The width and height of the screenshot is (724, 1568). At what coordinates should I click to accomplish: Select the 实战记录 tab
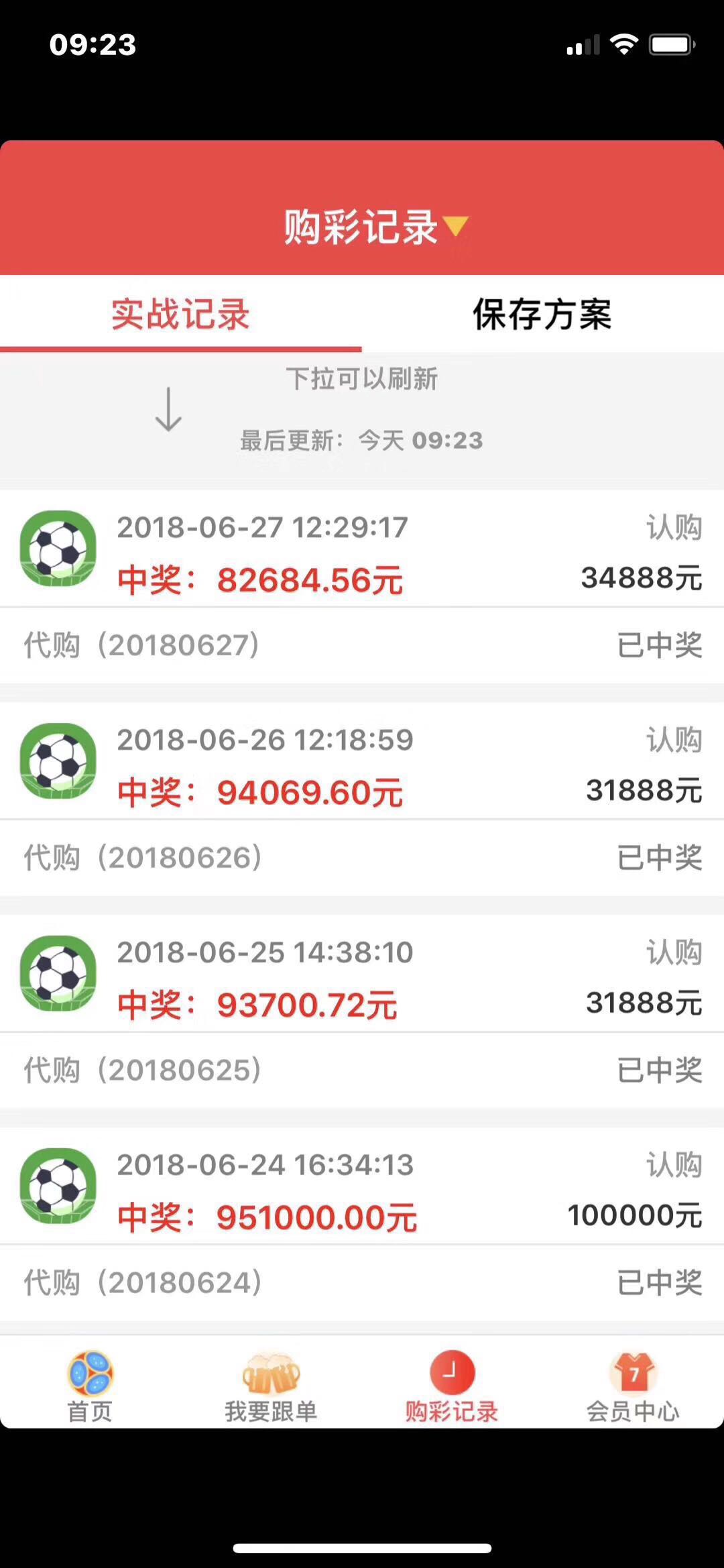point(181,315)
